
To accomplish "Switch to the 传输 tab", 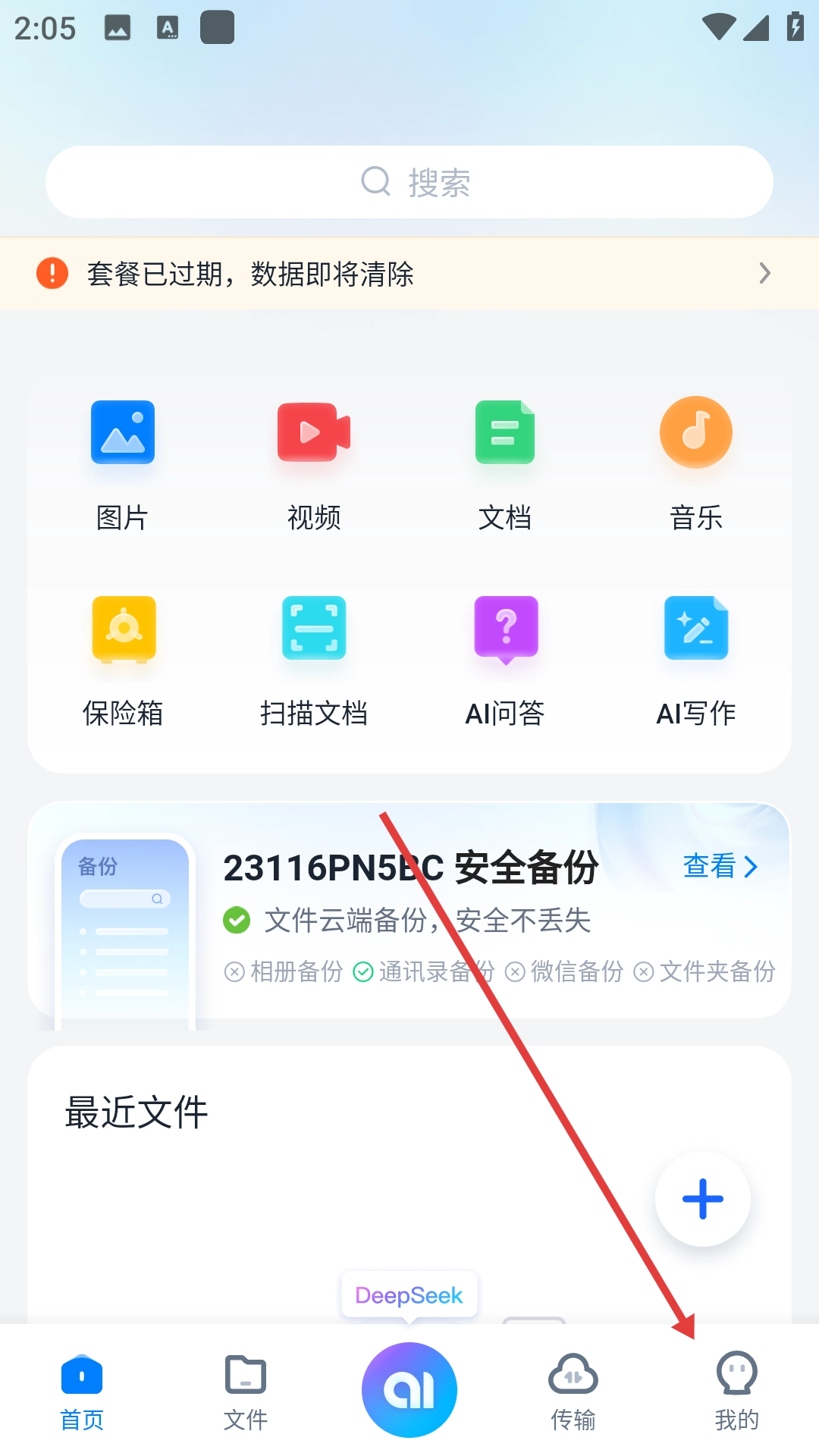I will [x=573, y=1392].
